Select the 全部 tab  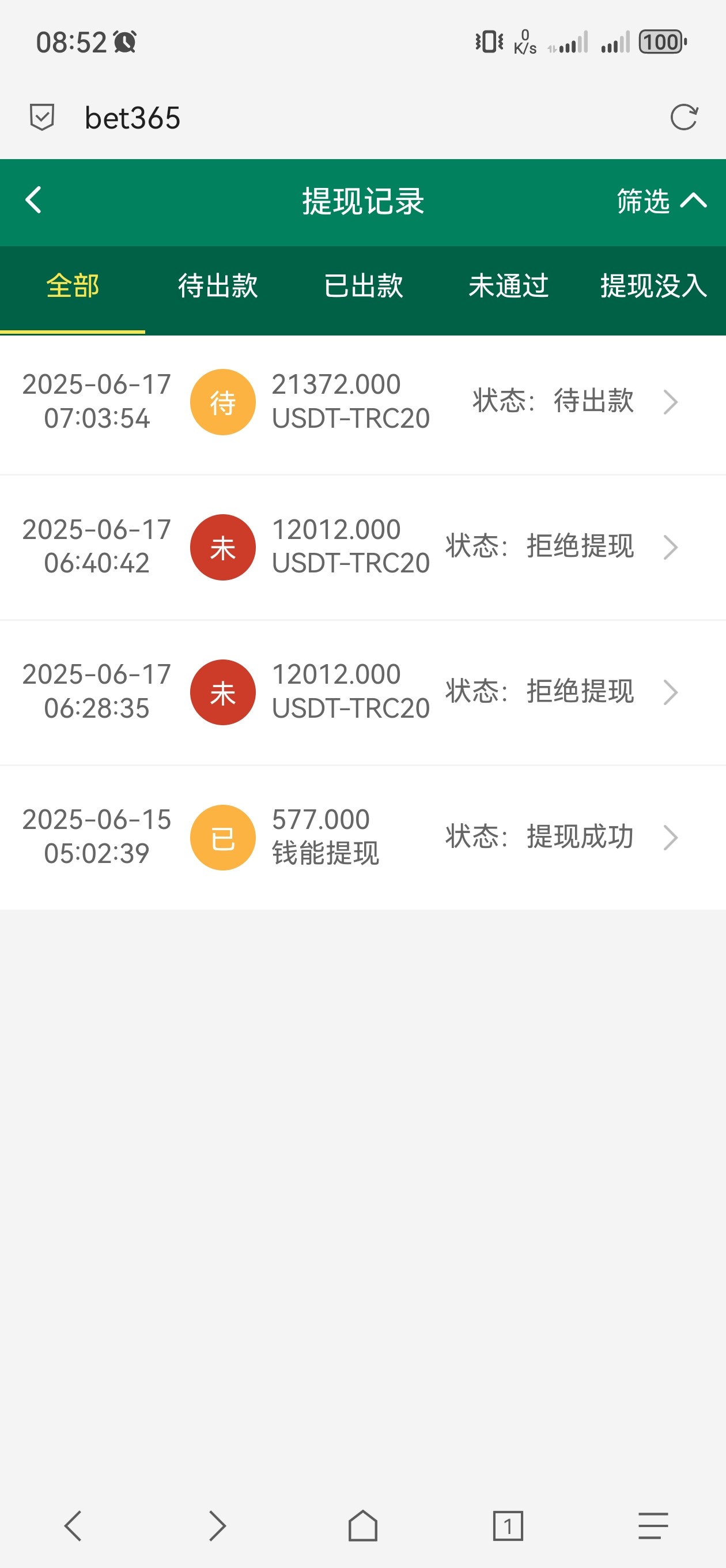73,286
